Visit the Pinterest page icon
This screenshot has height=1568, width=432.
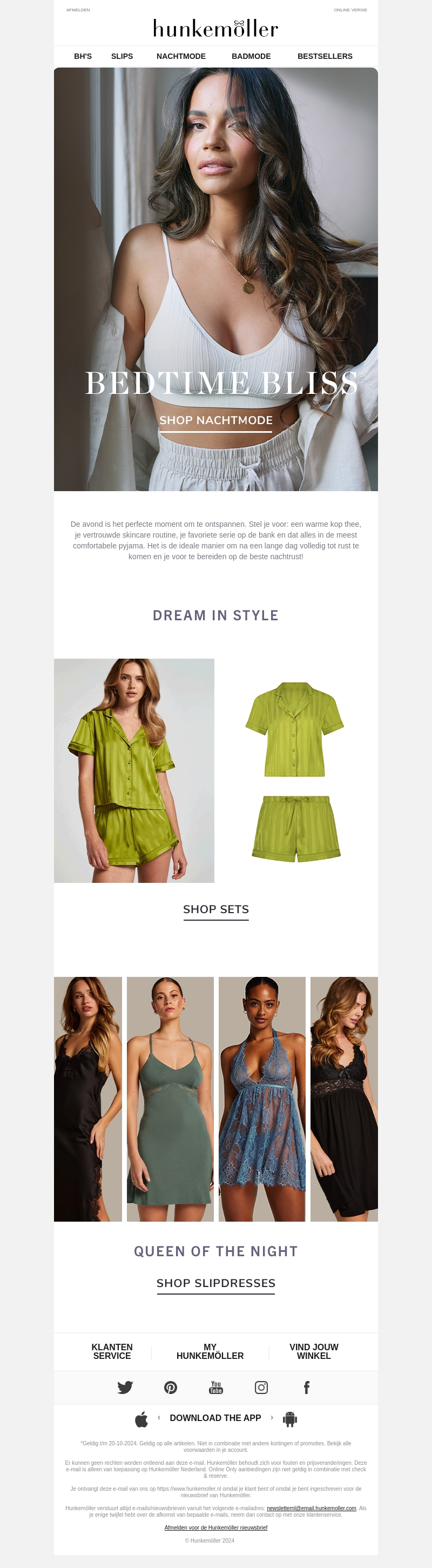click(x=170, y=1387)
